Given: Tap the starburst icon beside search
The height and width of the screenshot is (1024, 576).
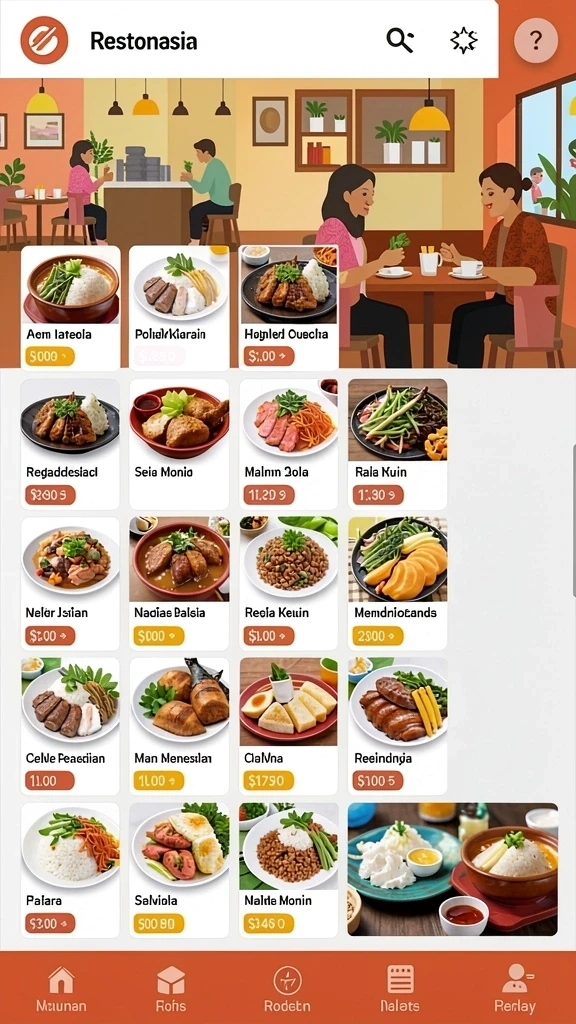Looking at the screenshot, I should (x=464, y=40).
